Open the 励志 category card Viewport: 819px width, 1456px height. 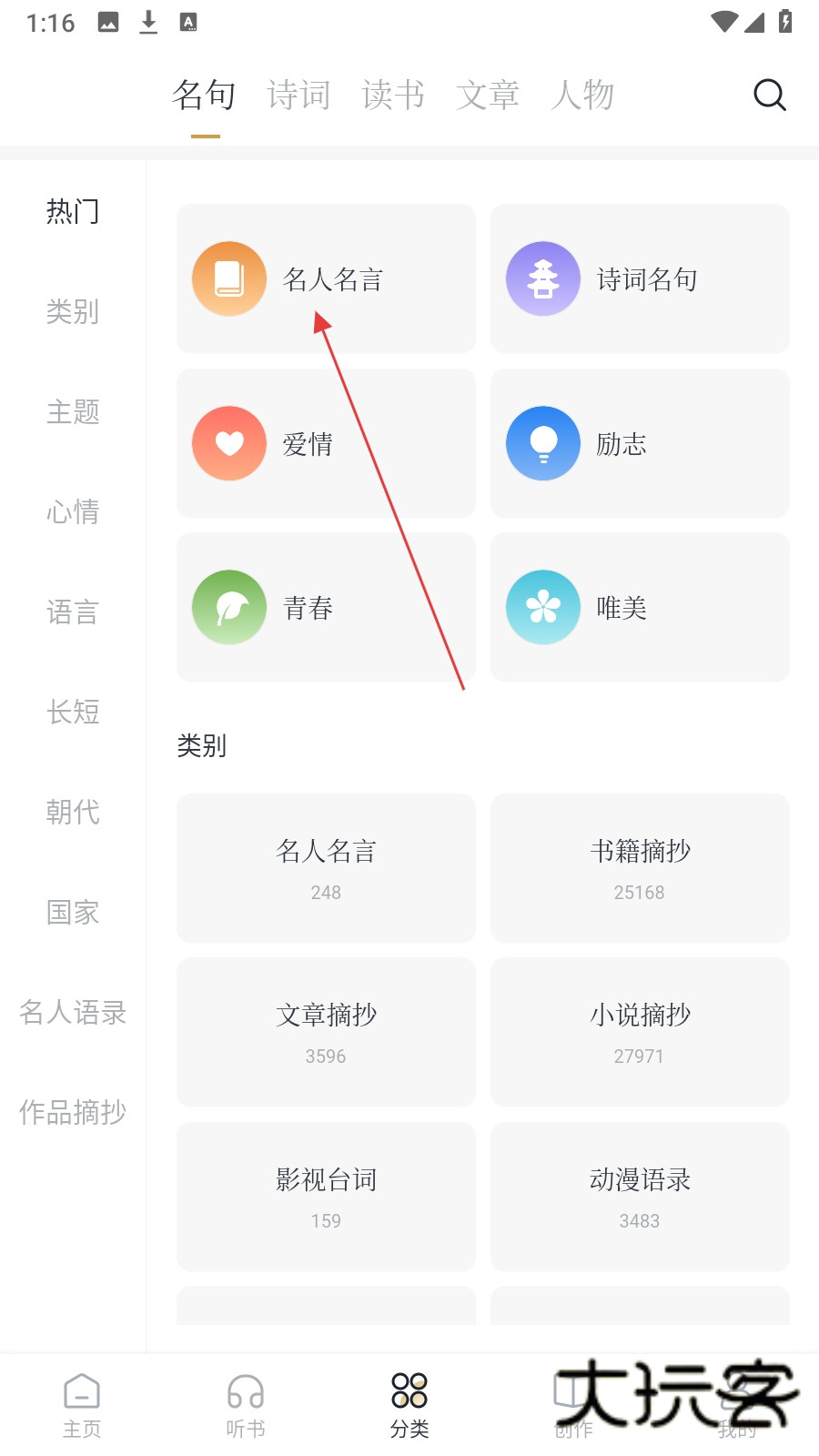pyautogui.click(x=640, y=443)
